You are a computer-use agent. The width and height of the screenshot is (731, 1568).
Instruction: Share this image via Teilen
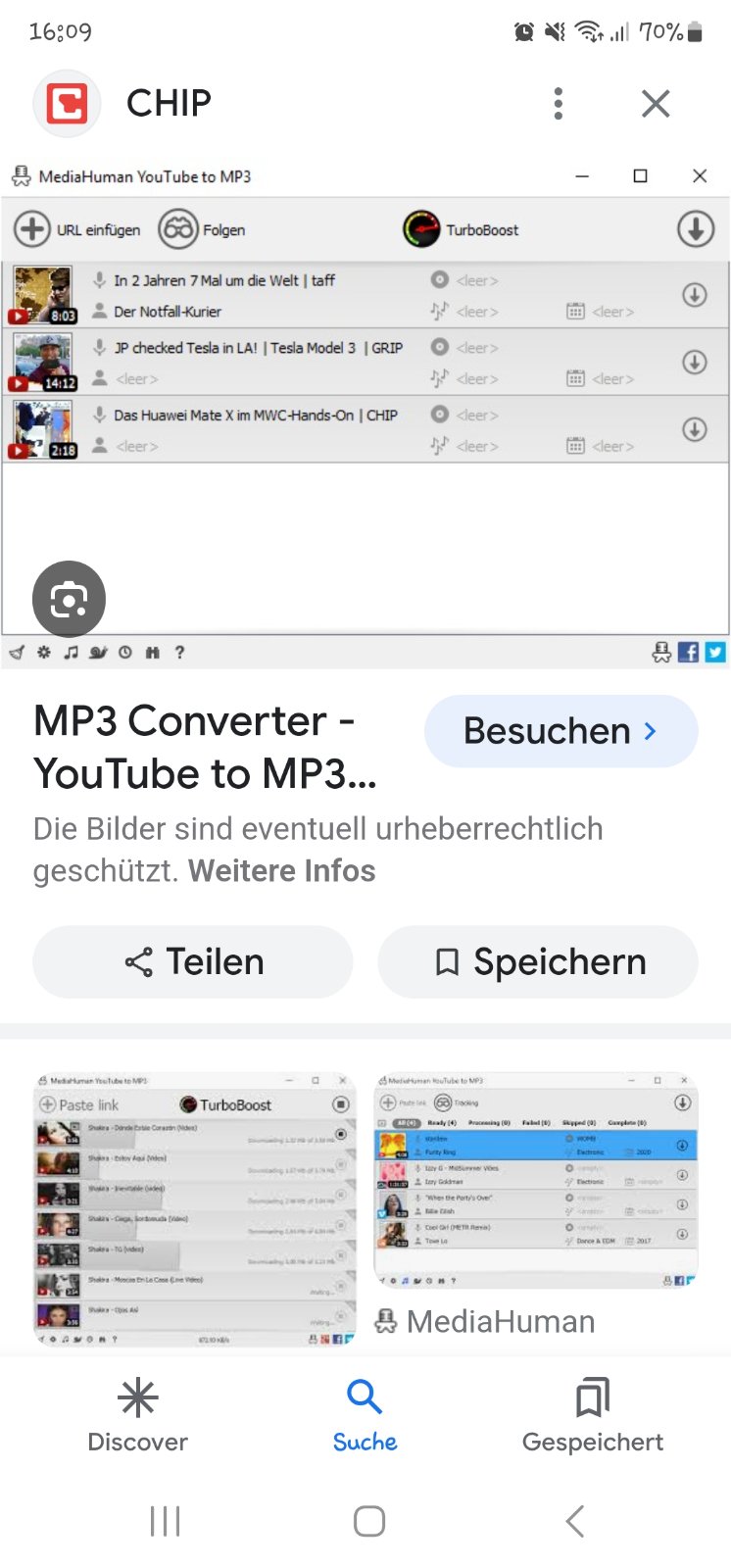point(193,962)
